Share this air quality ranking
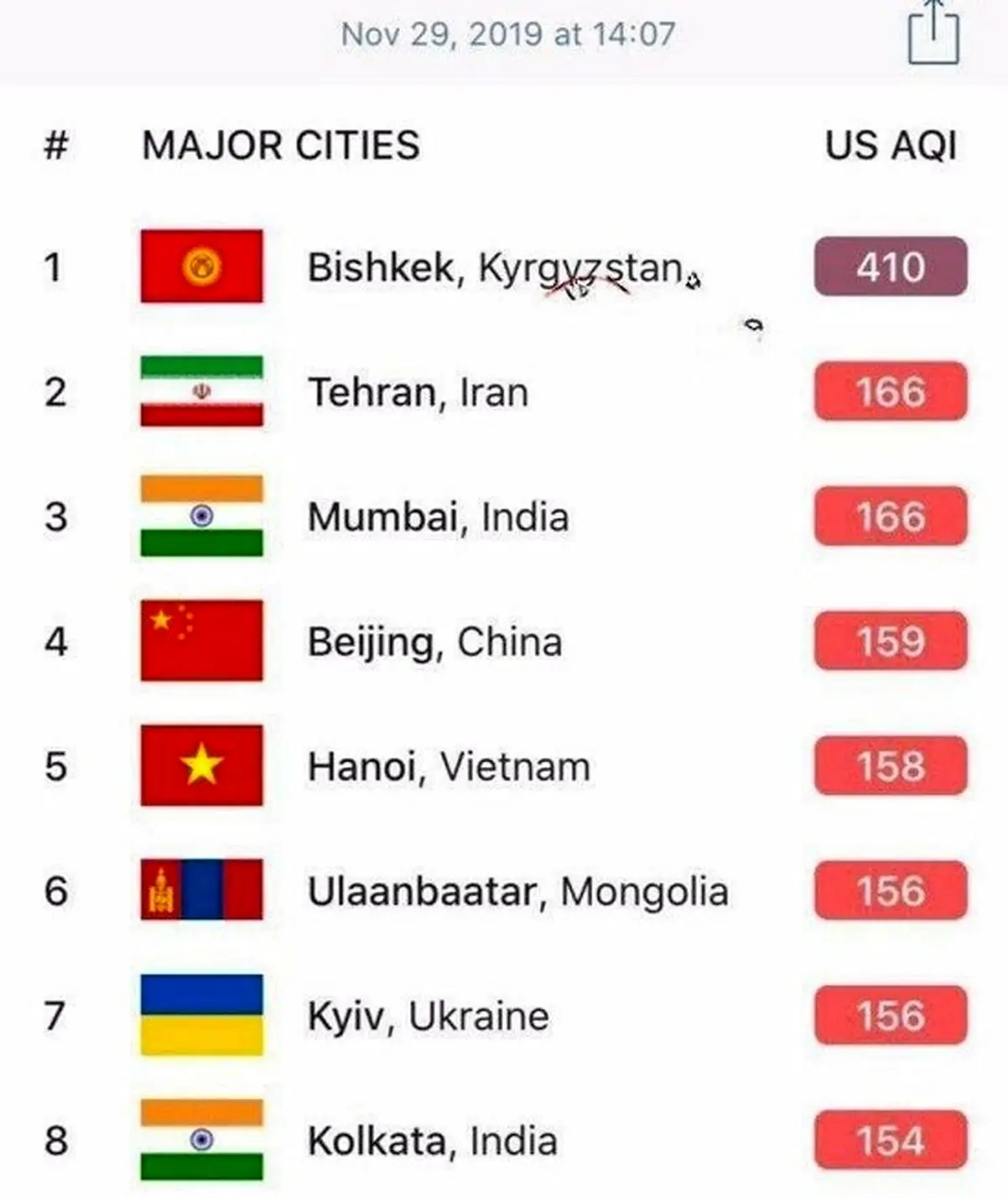 click(x=933, y=34)
